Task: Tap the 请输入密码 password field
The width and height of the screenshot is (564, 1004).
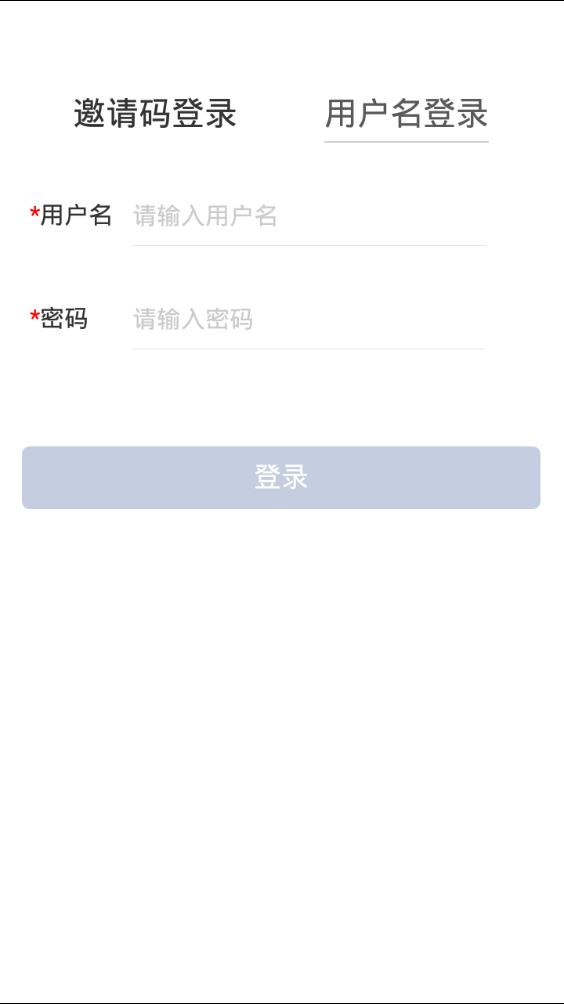Action: 309,319
